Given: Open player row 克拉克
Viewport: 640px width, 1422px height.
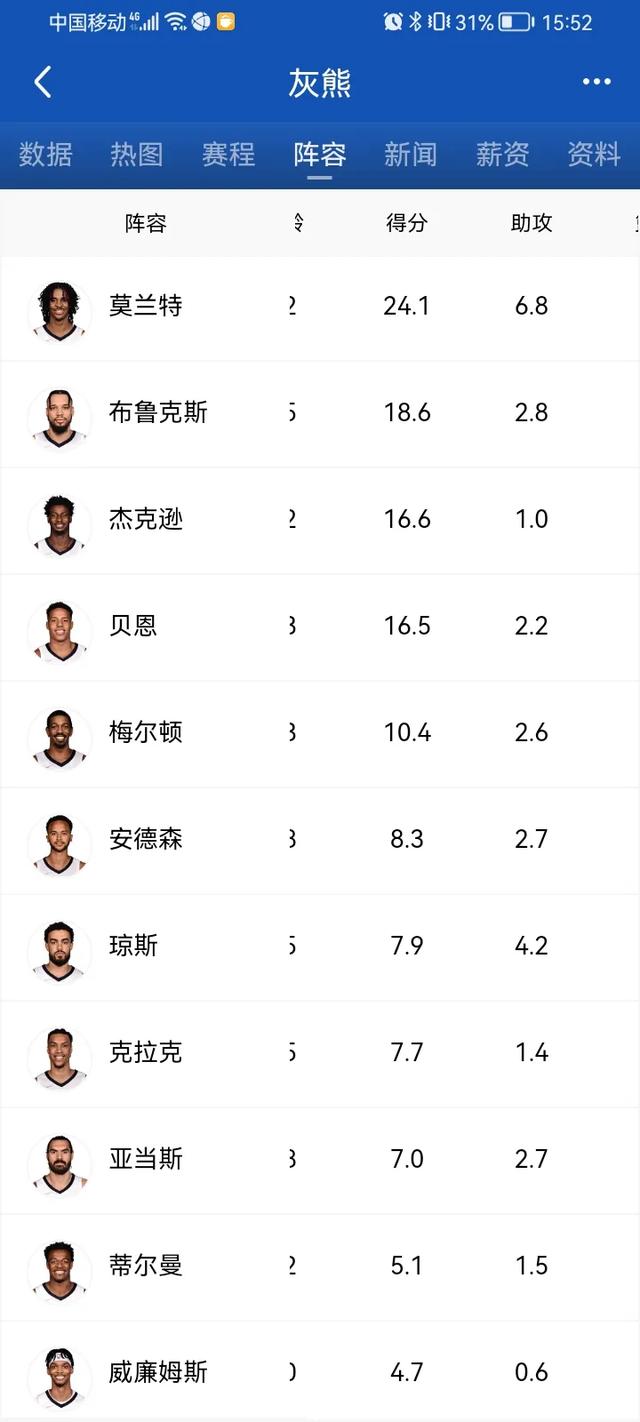Looking at the screenshot, I should [320, 1054].
